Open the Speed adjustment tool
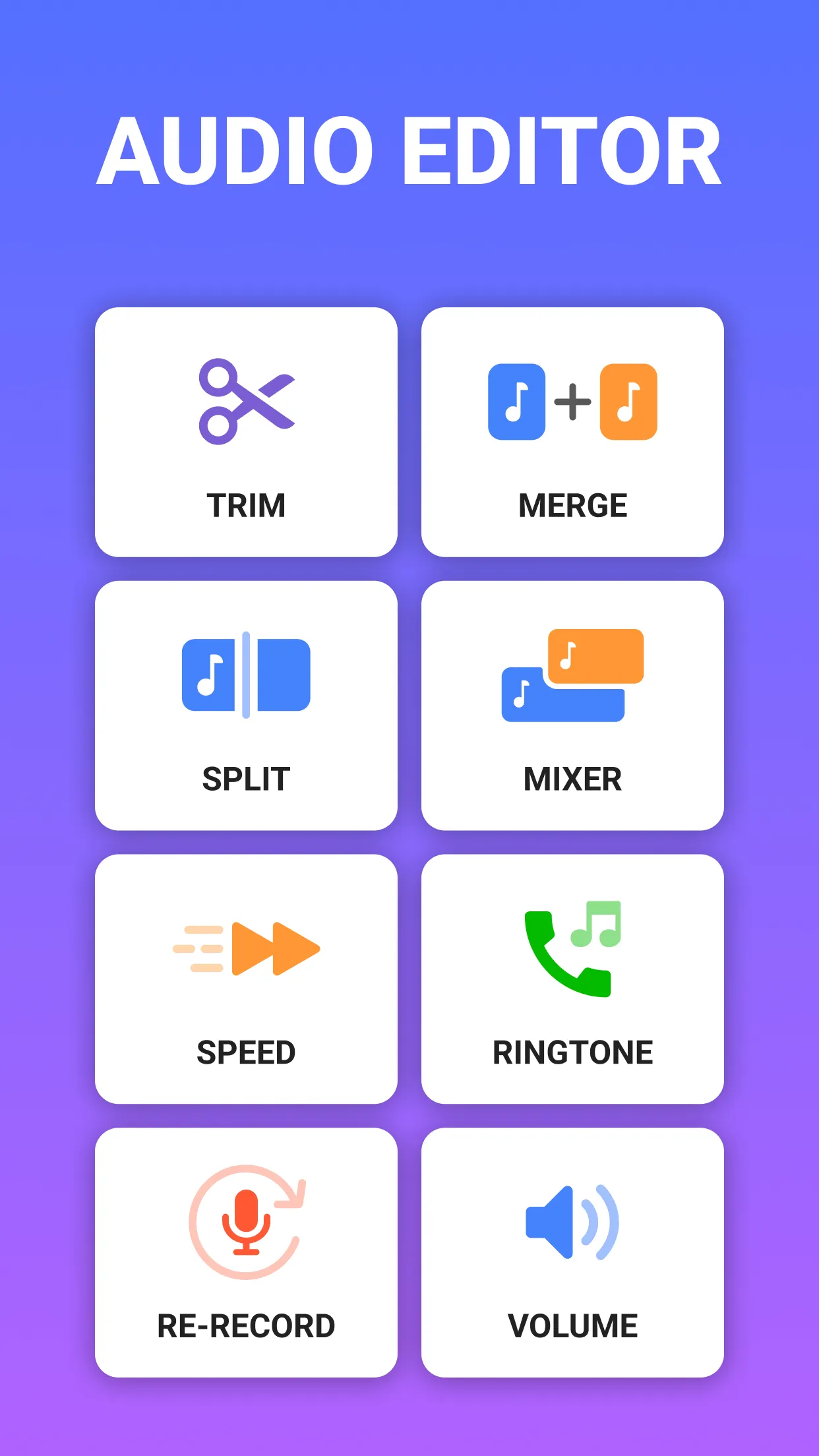This screenshot has height=1456, width=819. [x=246, y=979]
